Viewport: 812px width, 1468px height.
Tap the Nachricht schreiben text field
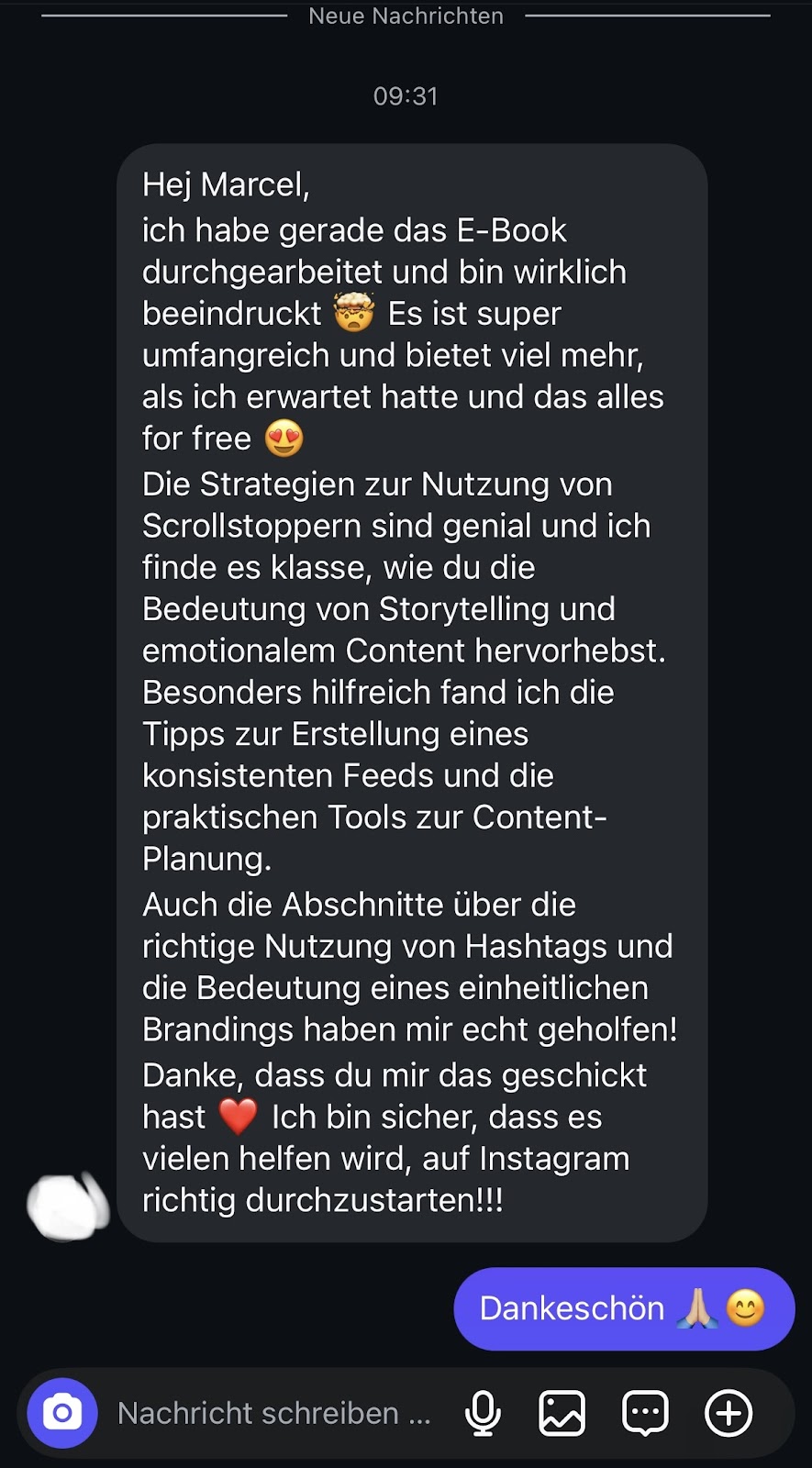[x=273, y=1413]
